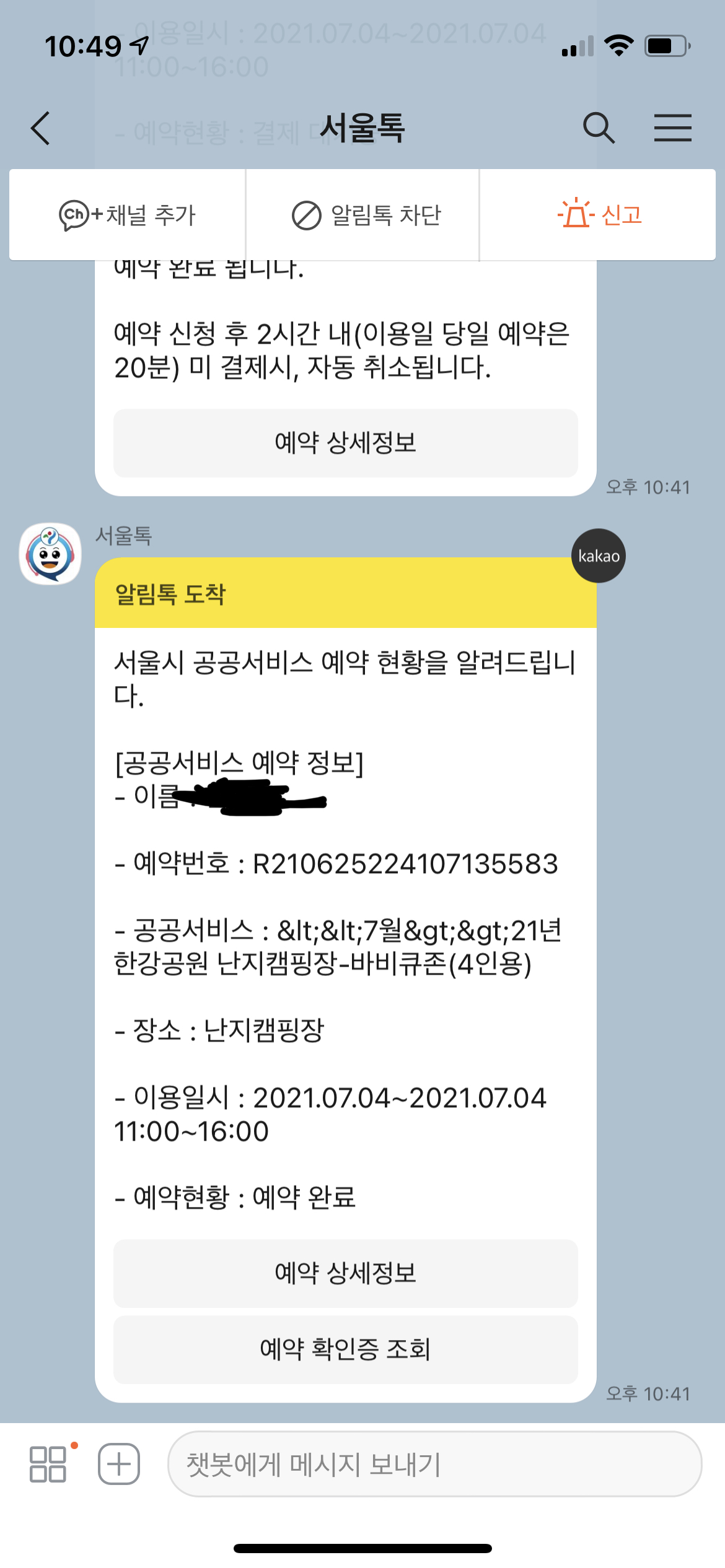The height and width of the screenshot is (1568, 725).
Task: Open the chat room hamburger menu
Action: pyautogui.click(x=672, y=128)
